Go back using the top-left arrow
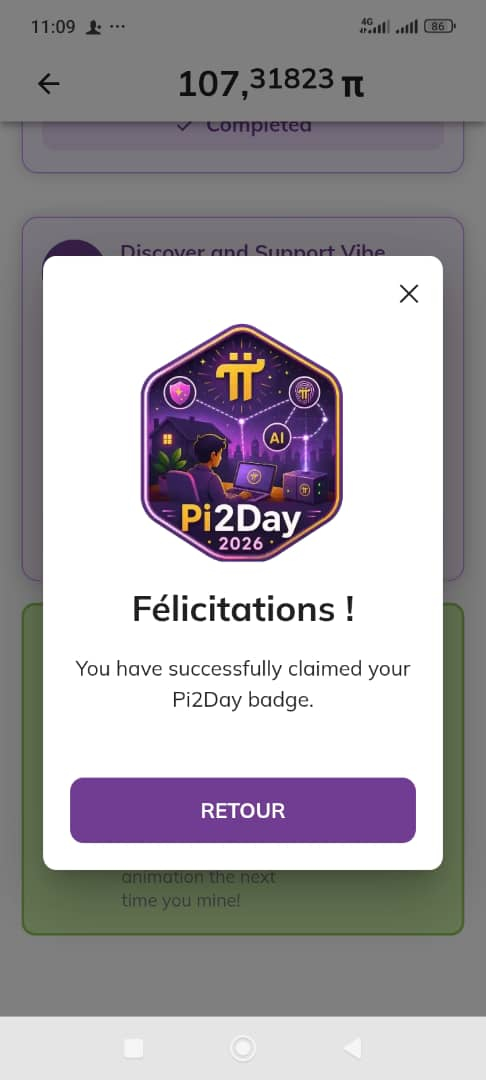Screen dimensions: 486x1080 (49, 84)
